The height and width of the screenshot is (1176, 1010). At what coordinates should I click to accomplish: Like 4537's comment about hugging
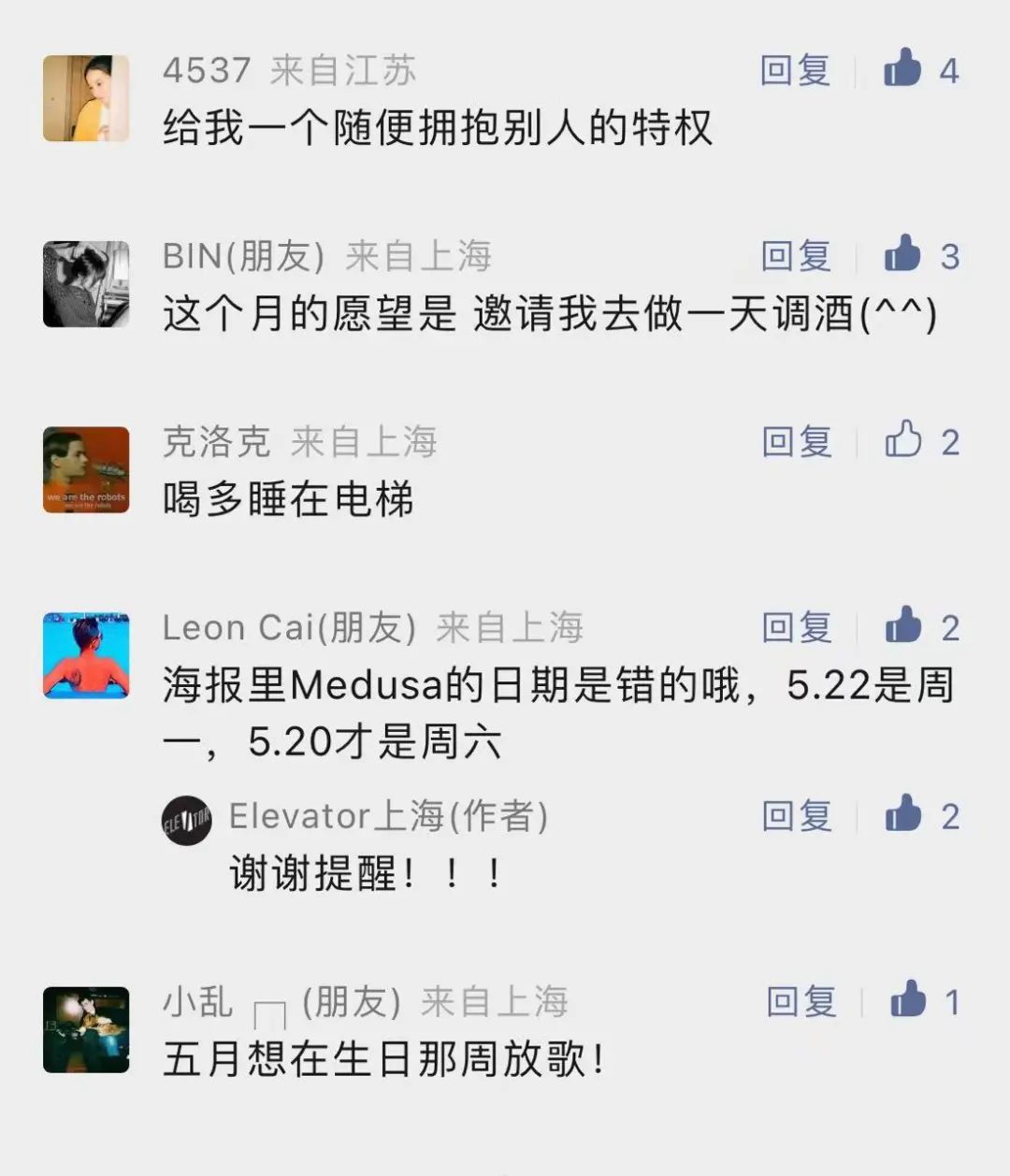tap(903, 69)
